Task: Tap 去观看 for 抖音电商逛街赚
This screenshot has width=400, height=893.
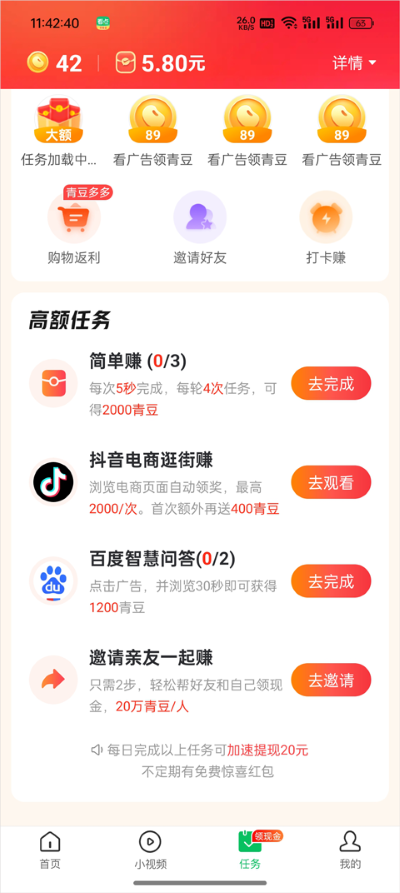Action: click(x=331, y=482)
